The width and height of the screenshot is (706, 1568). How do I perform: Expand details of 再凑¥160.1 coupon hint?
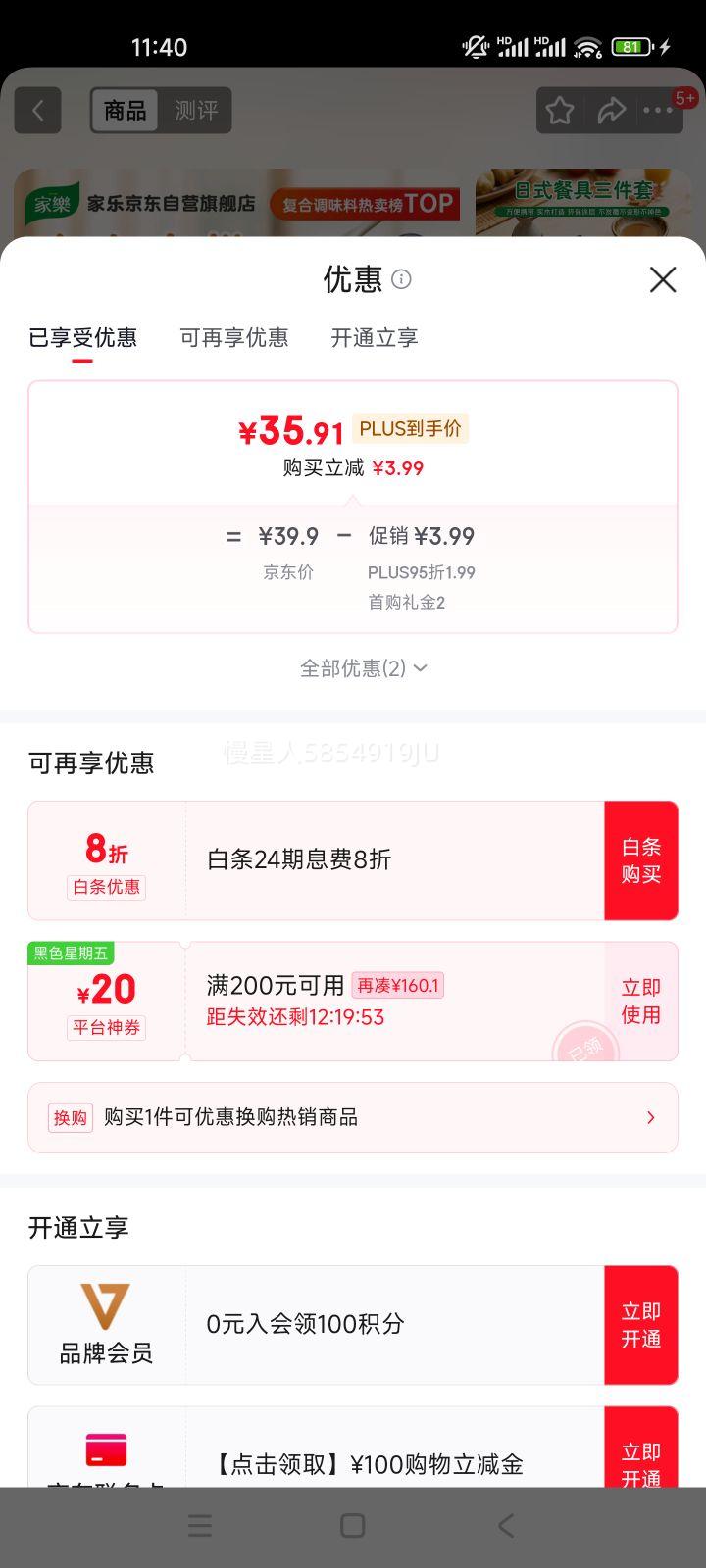click(398, 985)
